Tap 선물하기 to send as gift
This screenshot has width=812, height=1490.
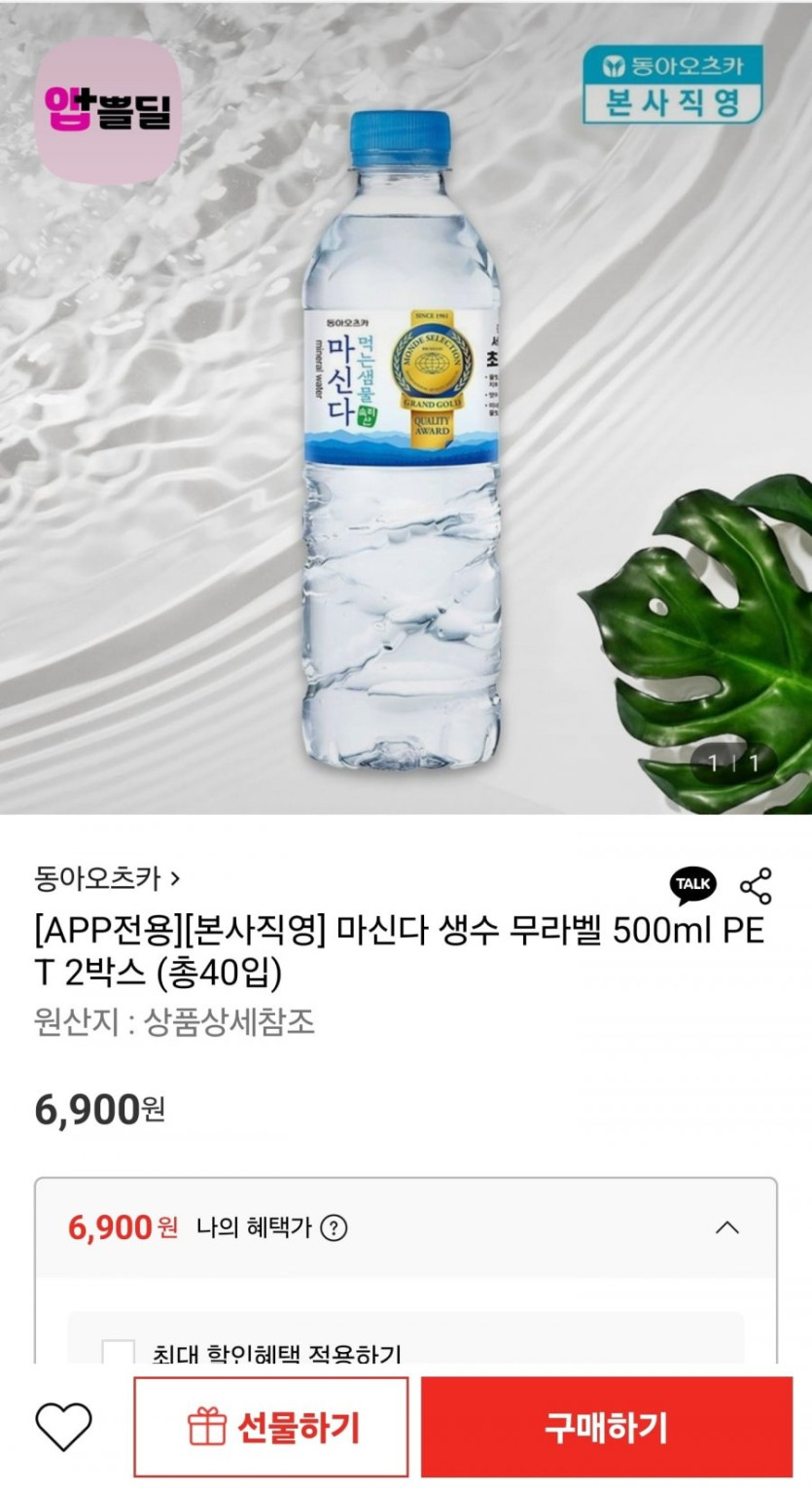[x=271, y=1427]
